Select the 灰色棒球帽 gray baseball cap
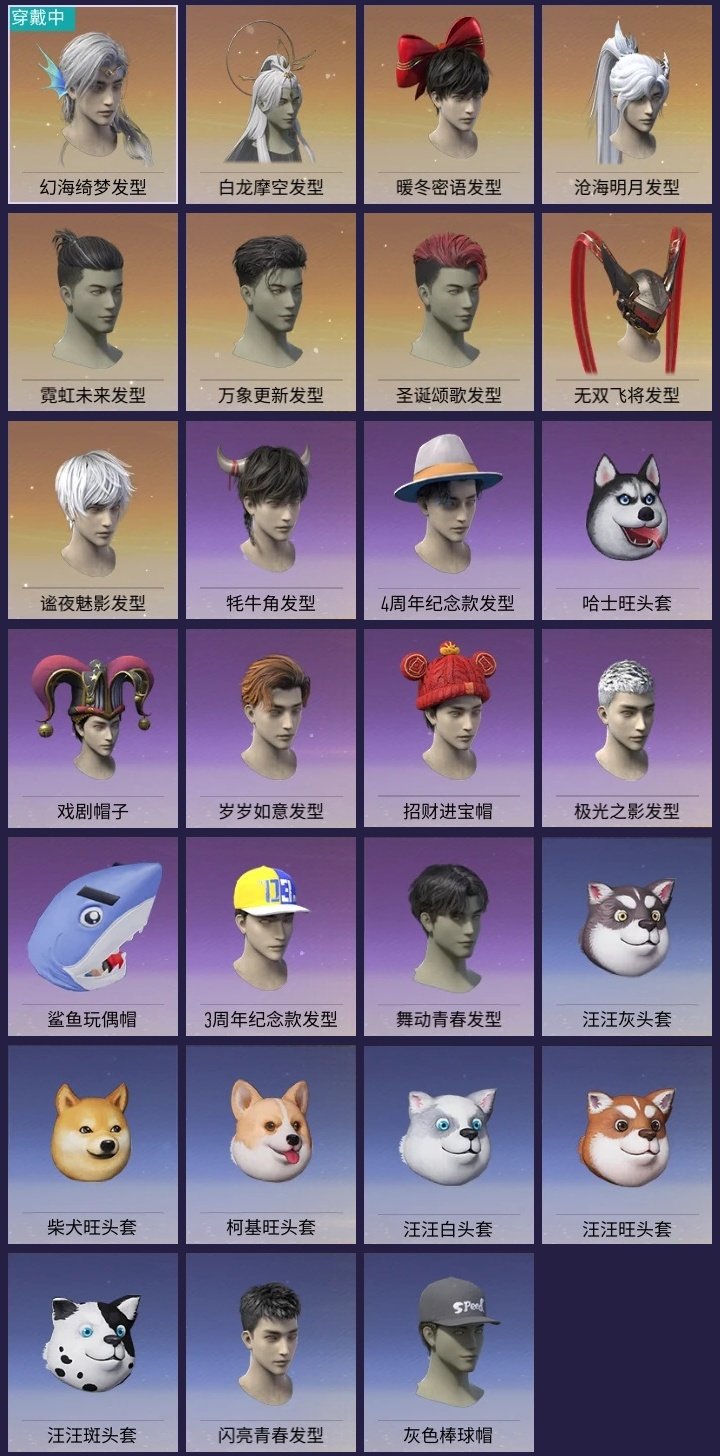The image size is (720, 1456). coord(448,1356)
